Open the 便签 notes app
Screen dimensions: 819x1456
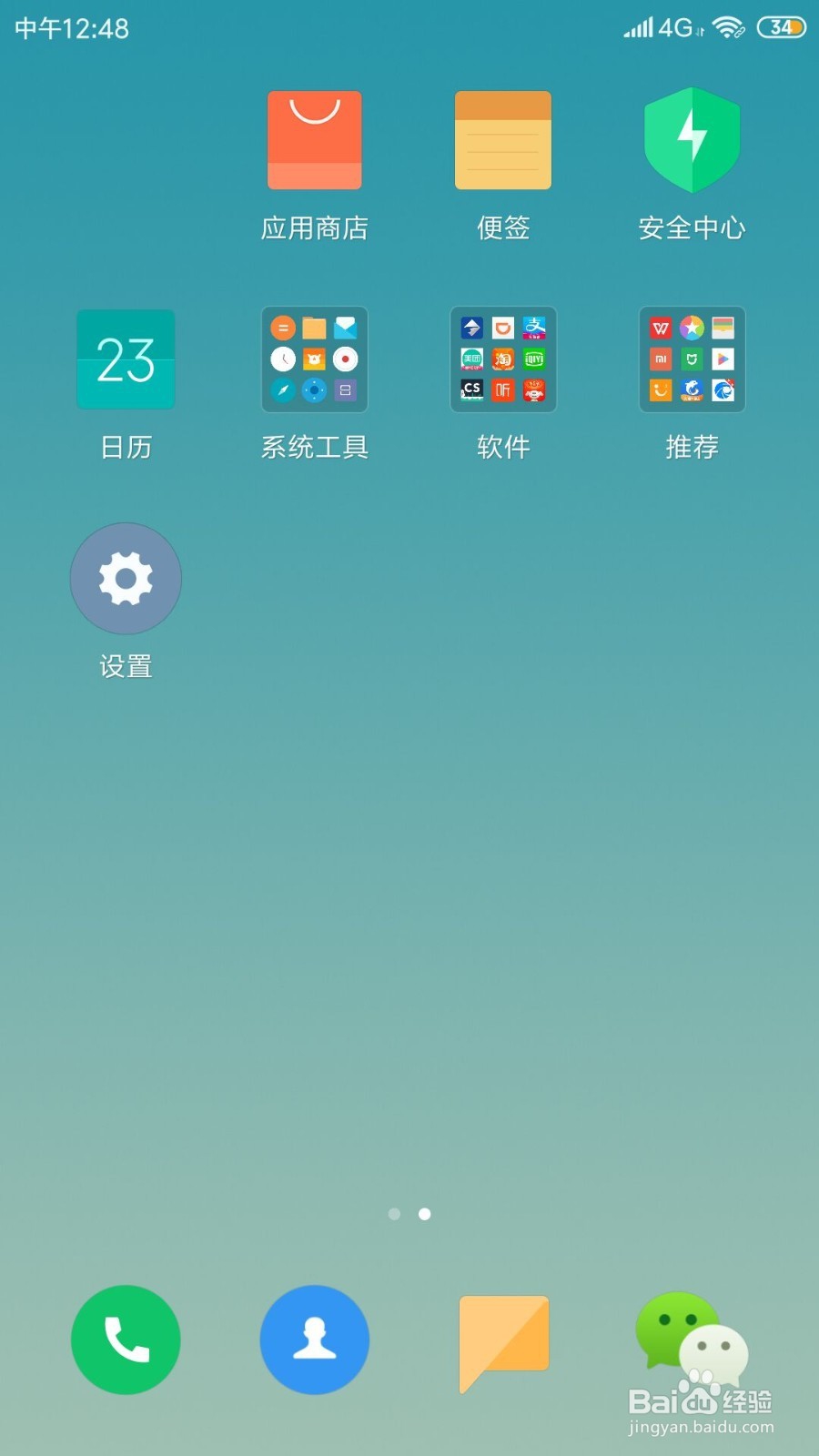tap(503, 140)
